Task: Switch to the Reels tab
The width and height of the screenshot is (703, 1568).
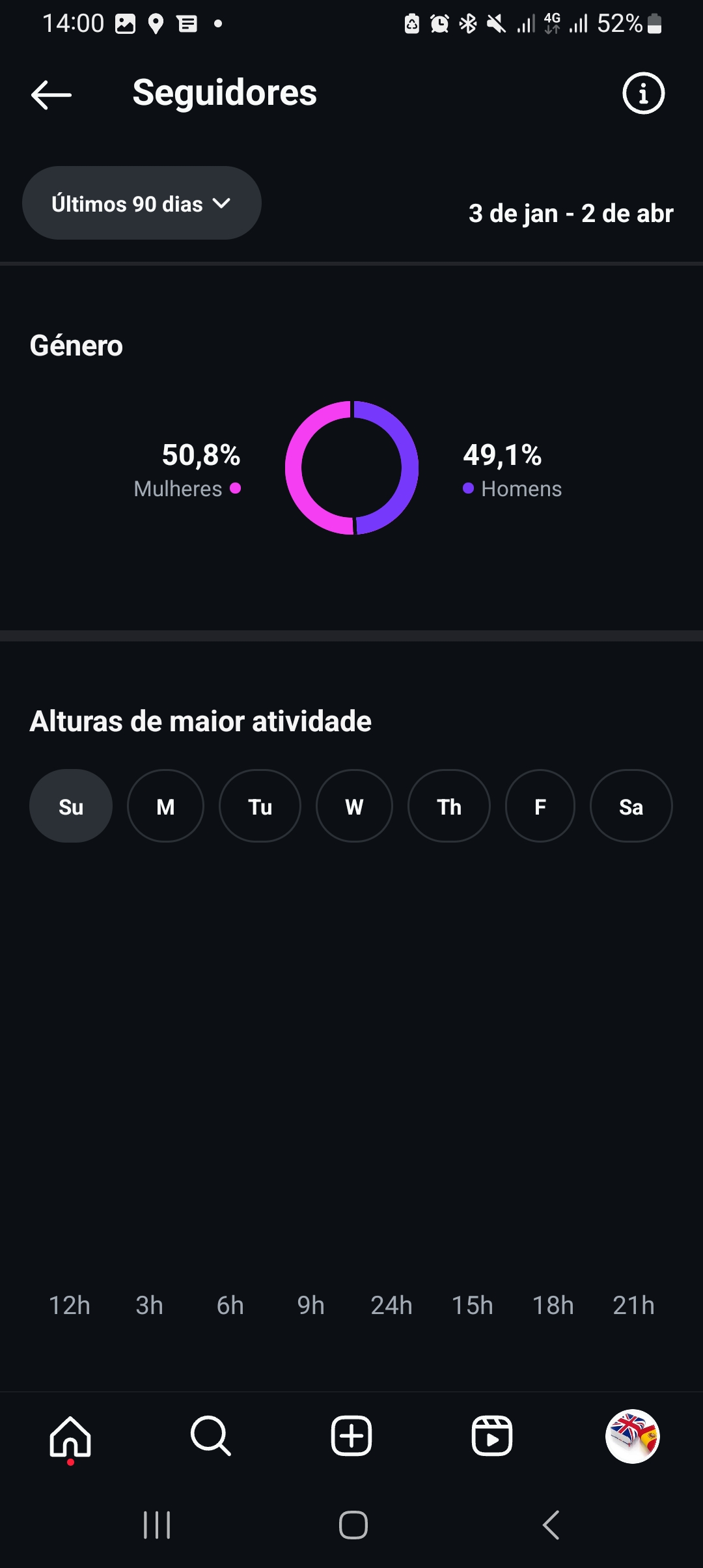Action: click(492, 1436)
